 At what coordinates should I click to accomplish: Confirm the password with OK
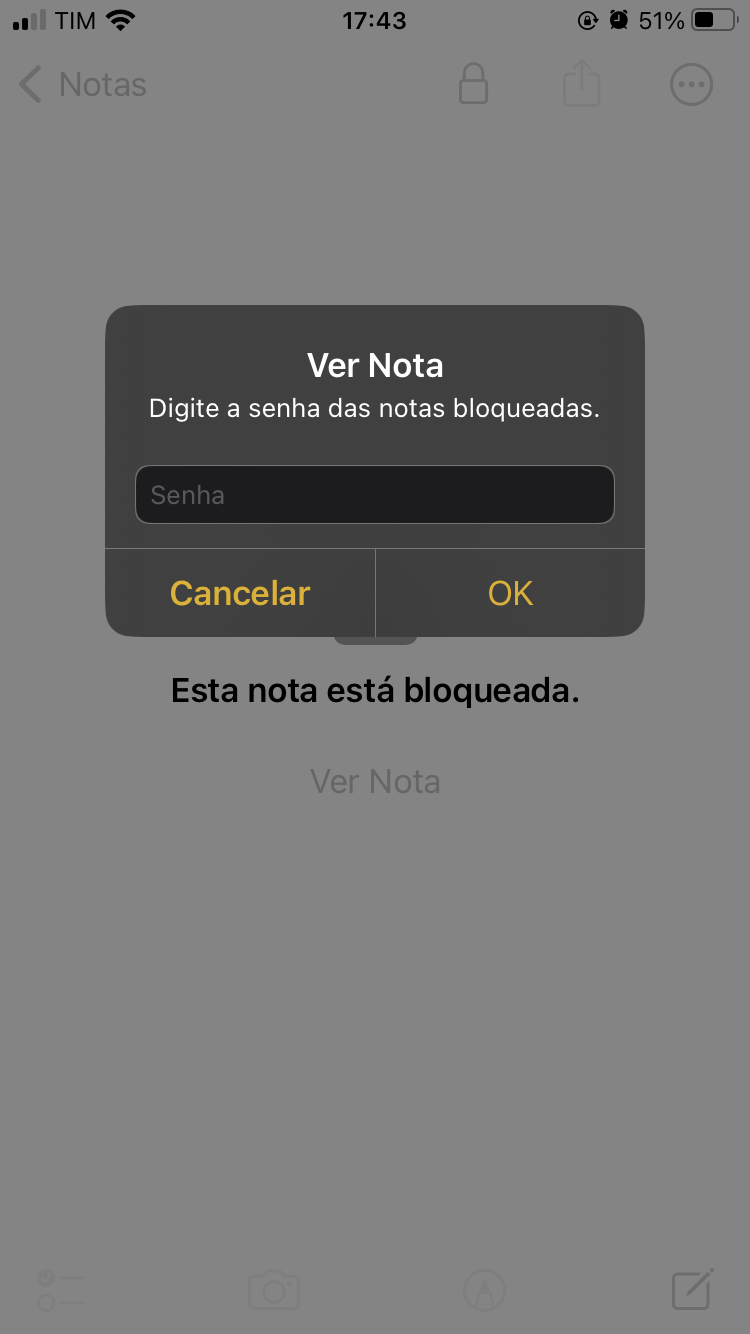[510, 593]
